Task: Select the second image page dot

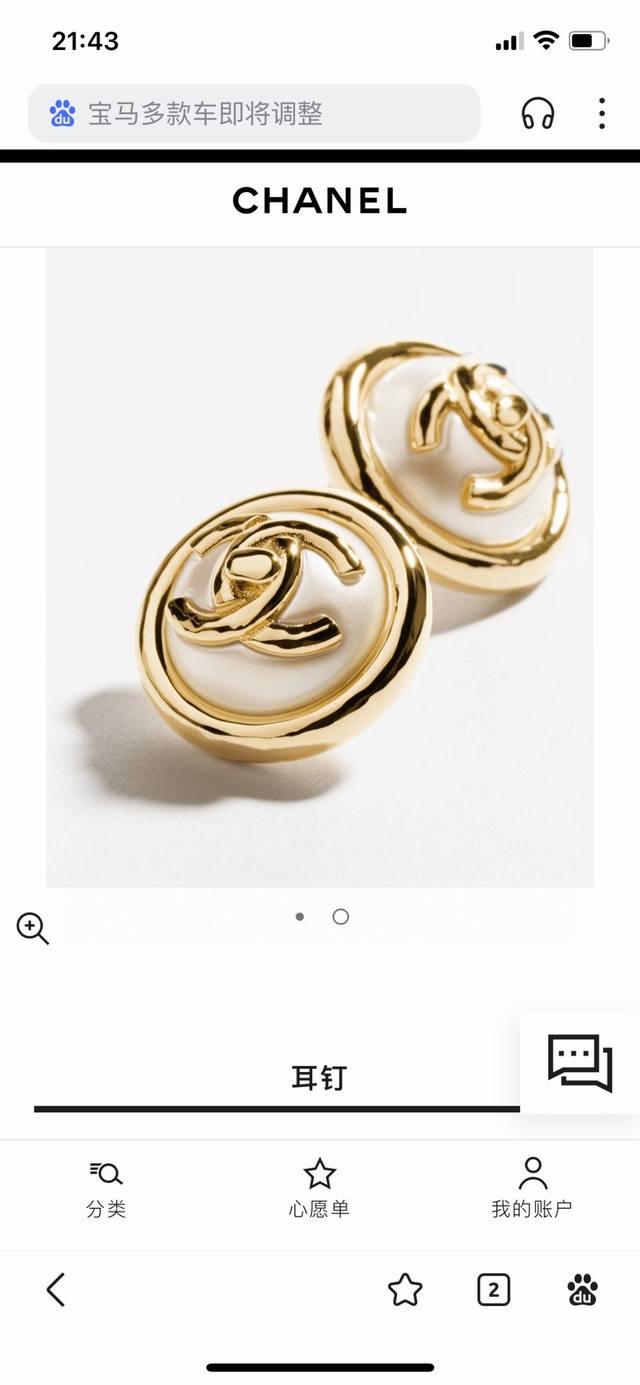Action: pyautogui.click(x=341, y=916)
